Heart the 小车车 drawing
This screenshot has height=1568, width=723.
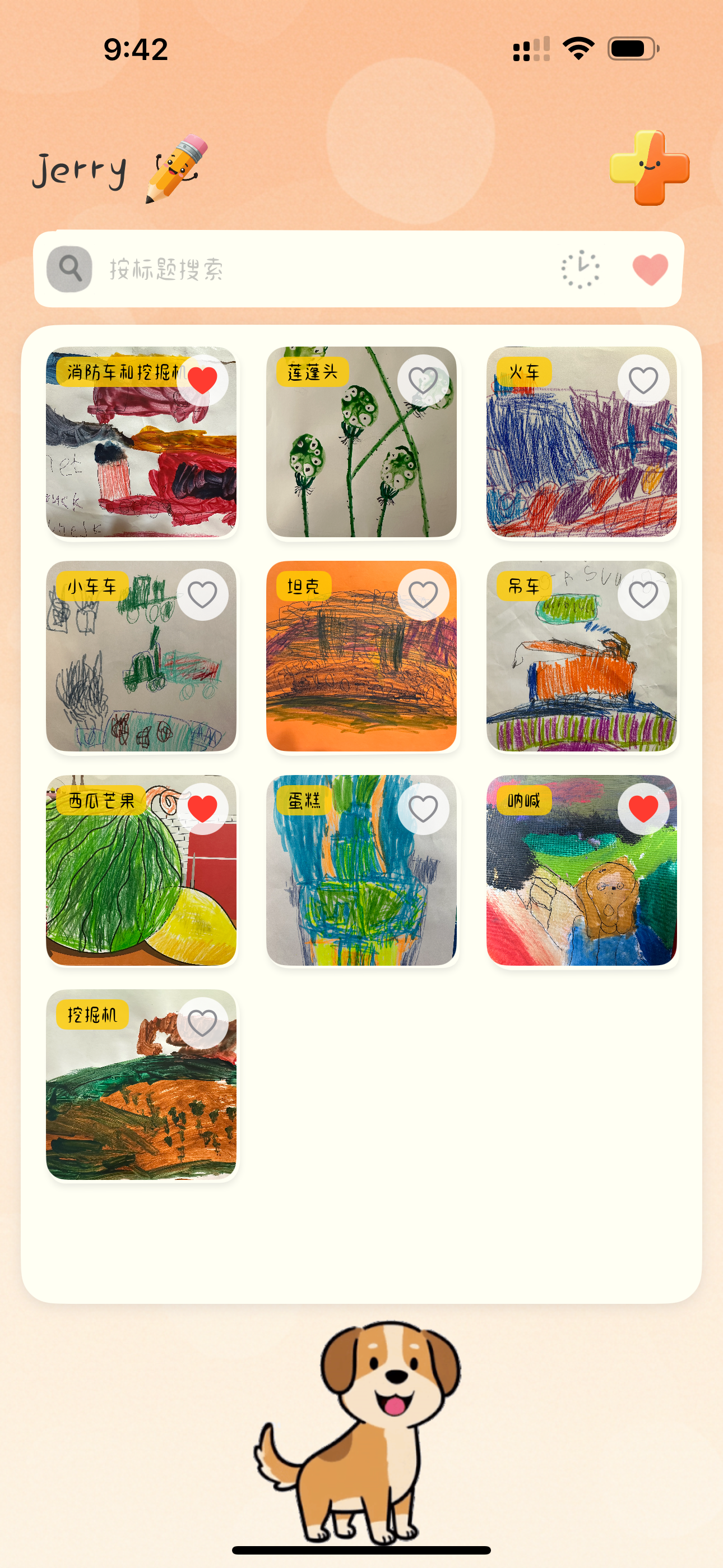click(203, 594)
